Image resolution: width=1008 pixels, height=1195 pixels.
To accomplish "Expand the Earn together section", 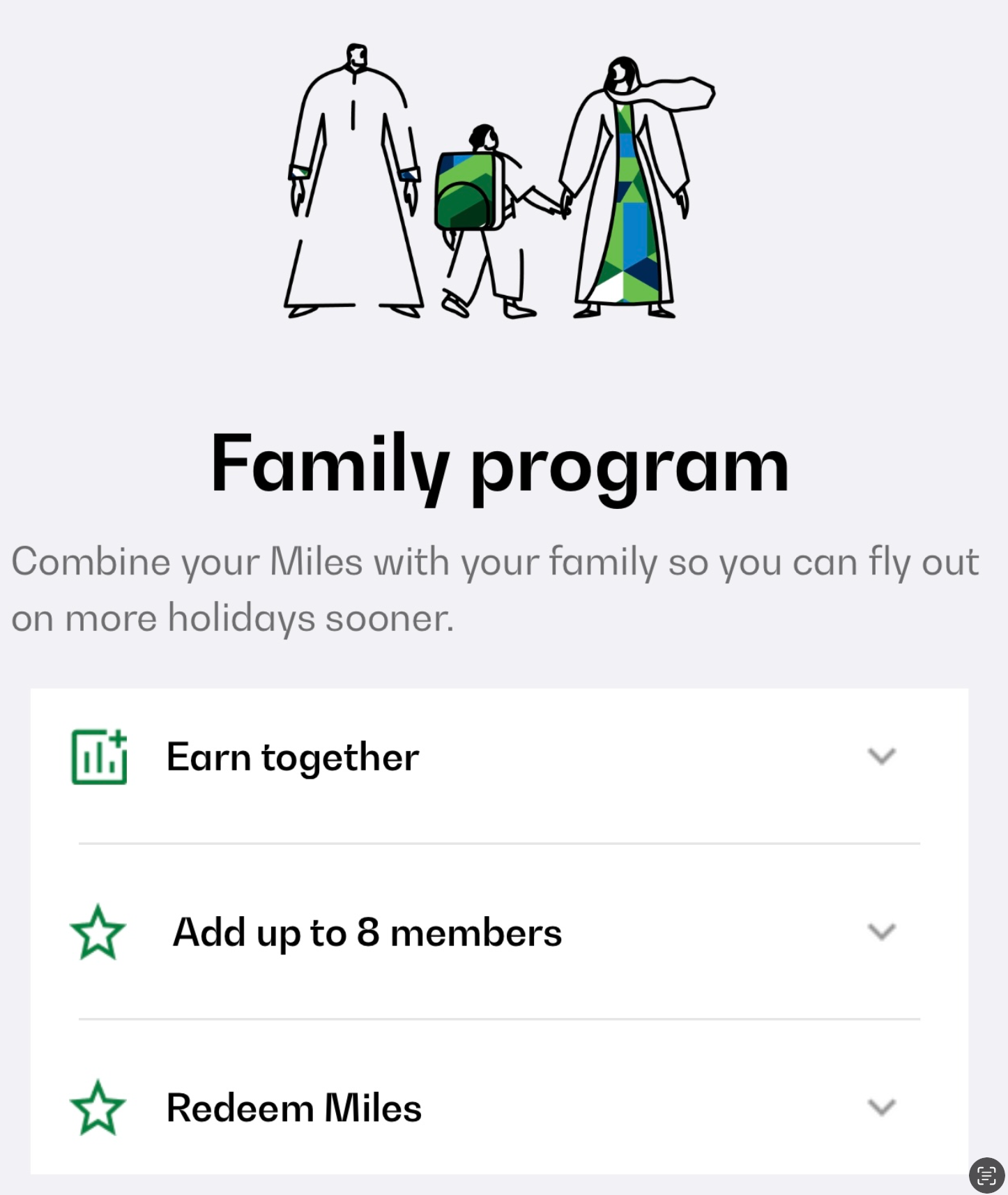I will pos(881,756).
